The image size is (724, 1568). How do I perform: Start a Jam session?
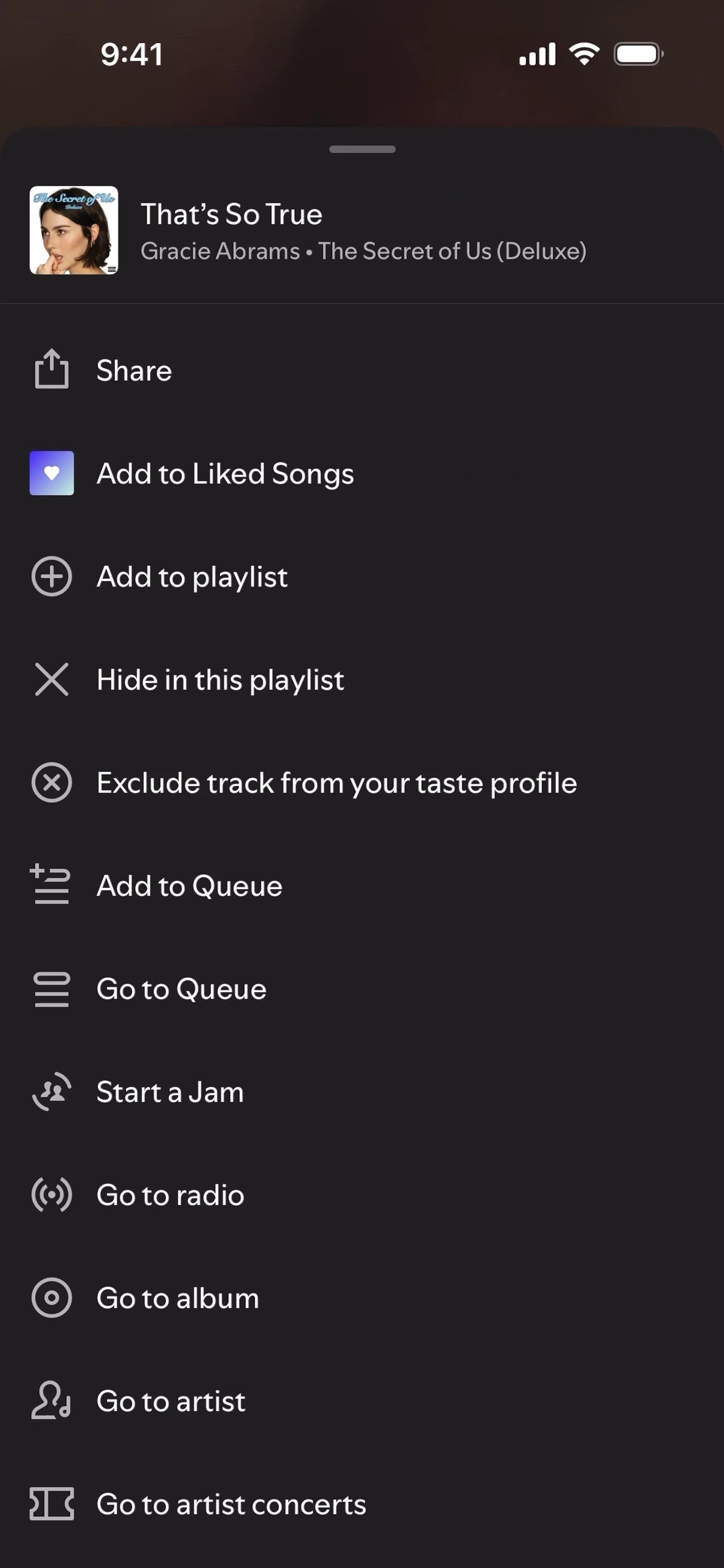362,1091
